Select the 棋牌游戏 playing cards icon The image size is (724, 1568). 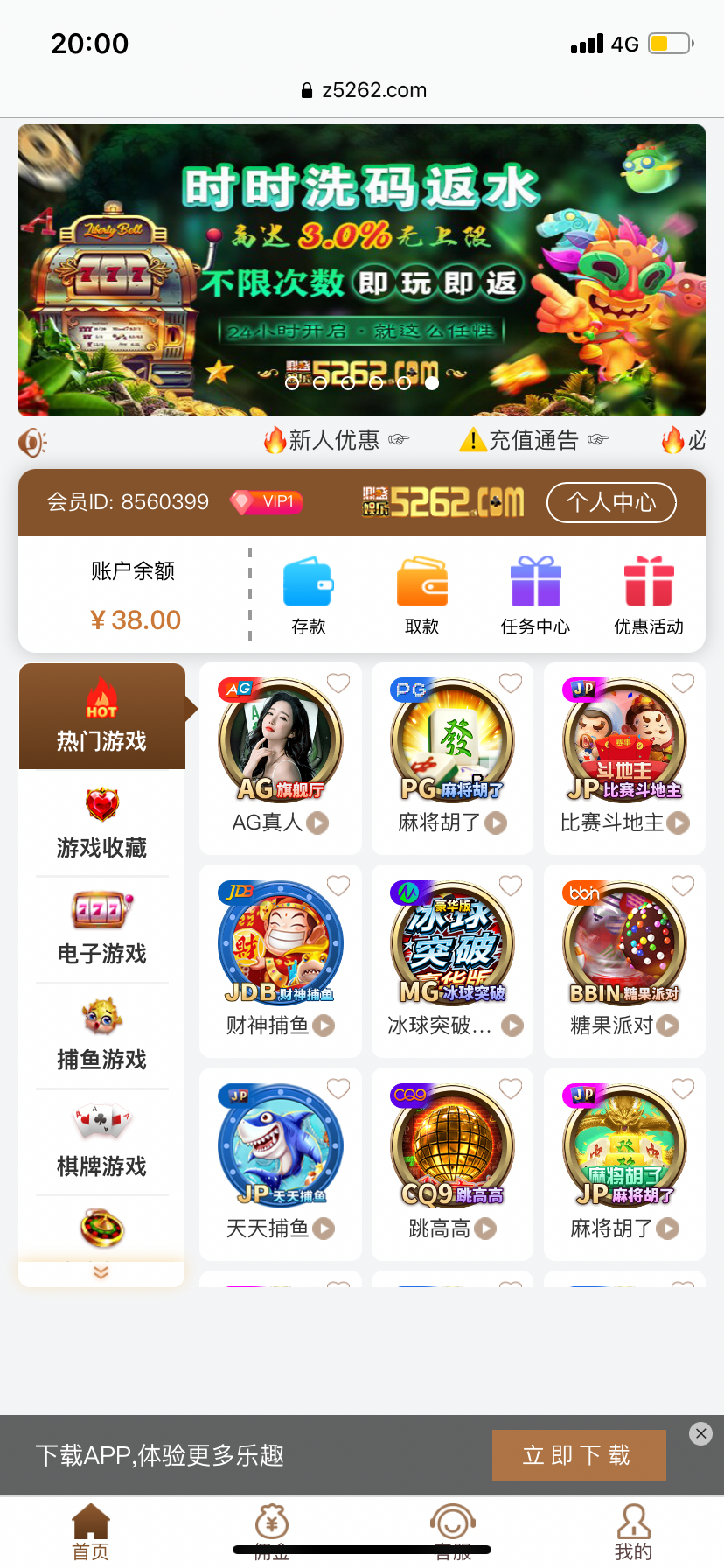point(101,1123)
